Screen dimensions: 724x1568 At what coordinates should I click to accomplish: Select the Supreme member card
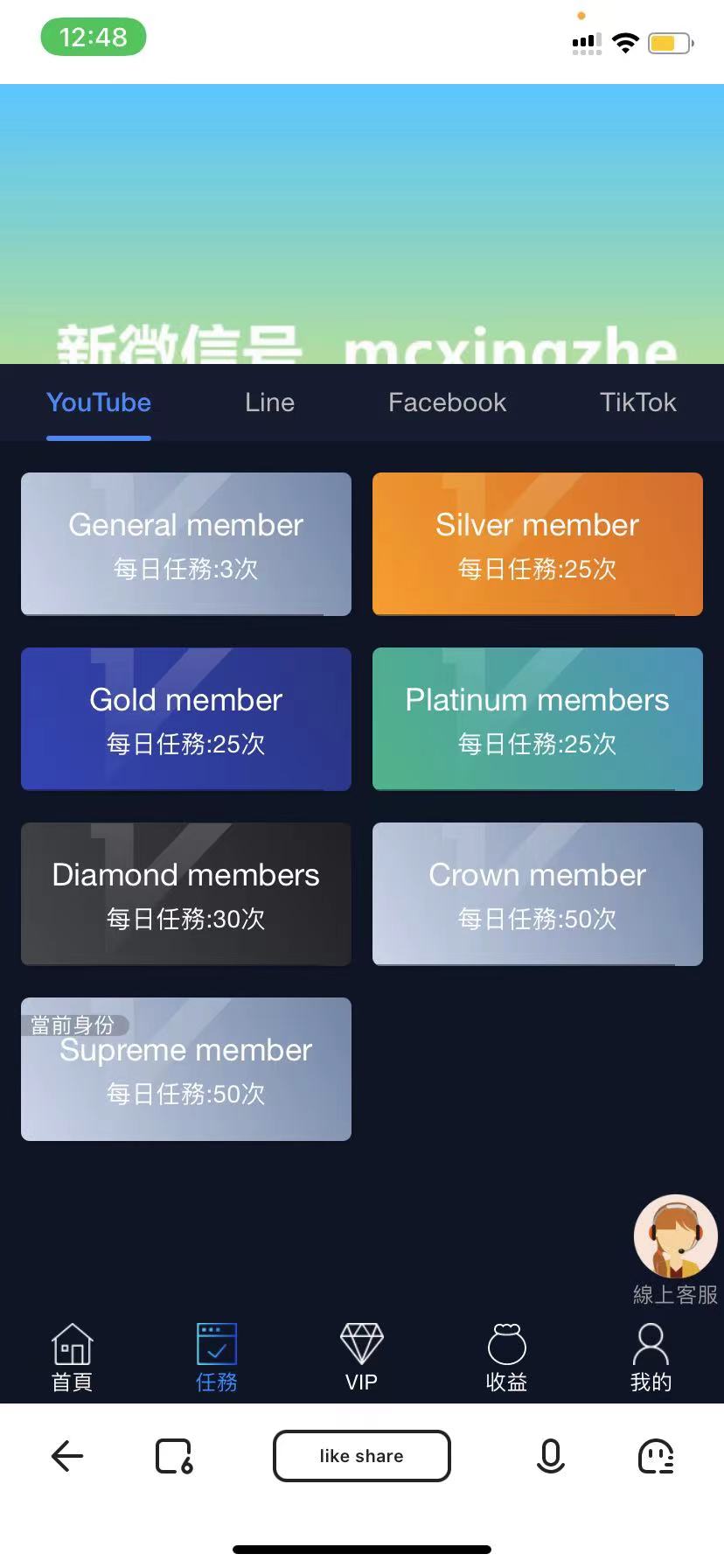(186, 1069)
